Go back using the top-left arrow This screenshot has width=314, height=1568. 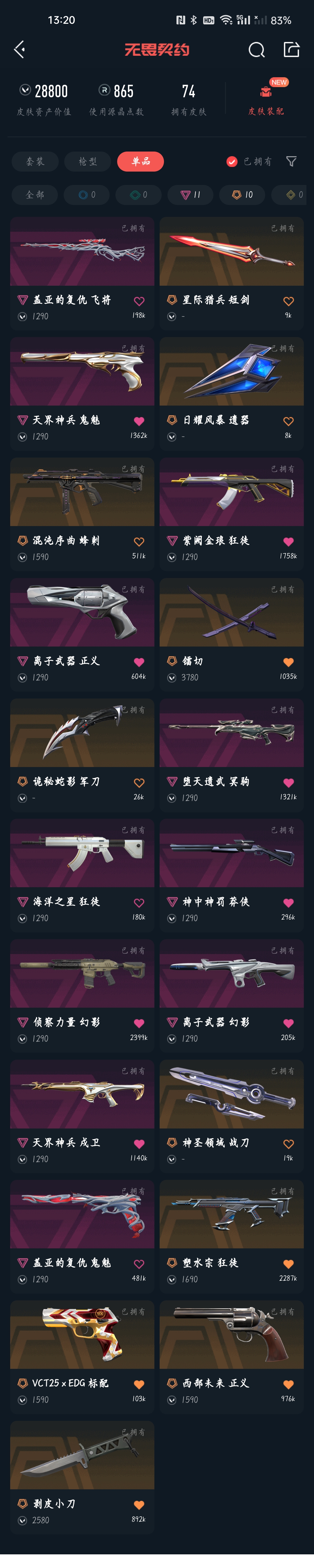pyautogui.click(x=19, y=50)
